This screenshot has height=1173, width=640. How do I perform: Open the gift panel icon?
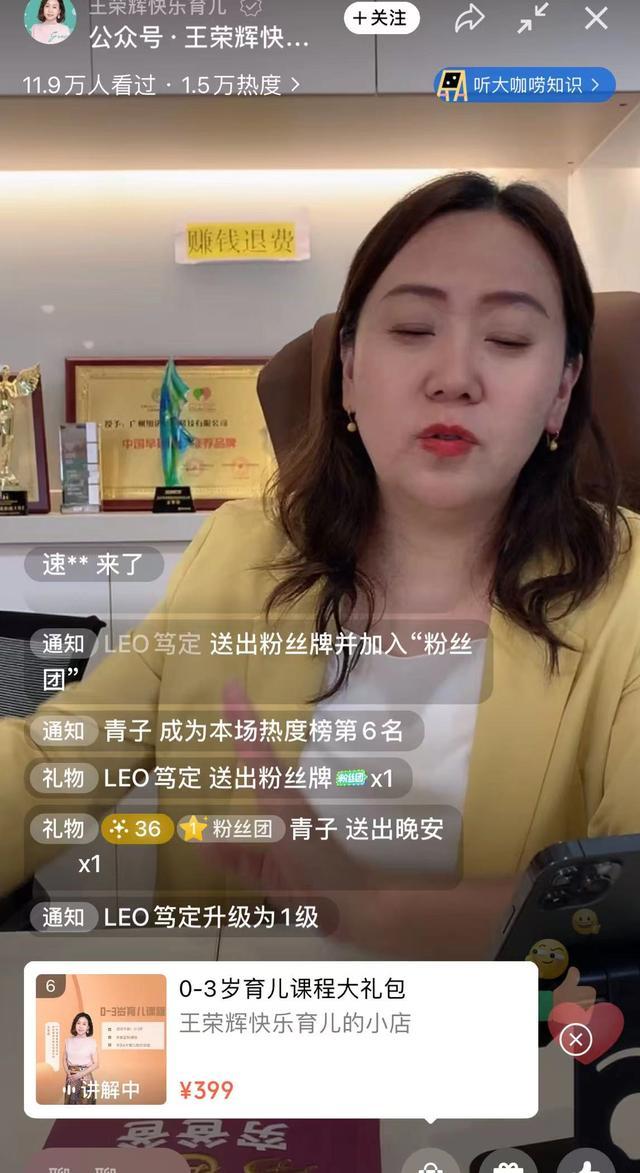(508, 1164)
